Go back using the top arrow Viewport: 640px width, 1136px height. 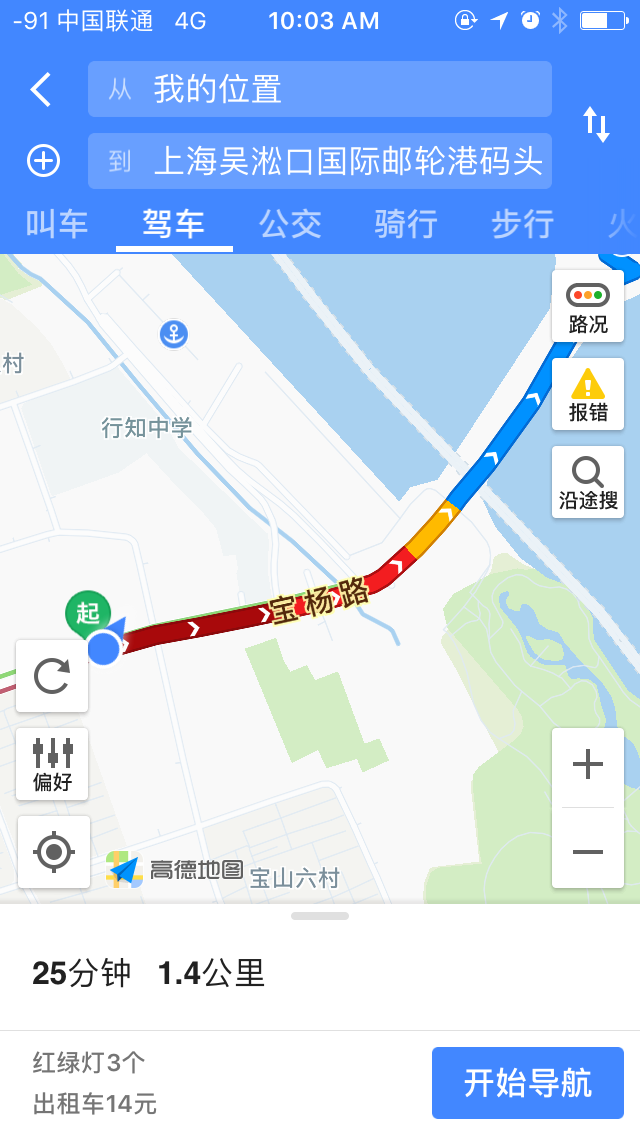pos(40,90)
